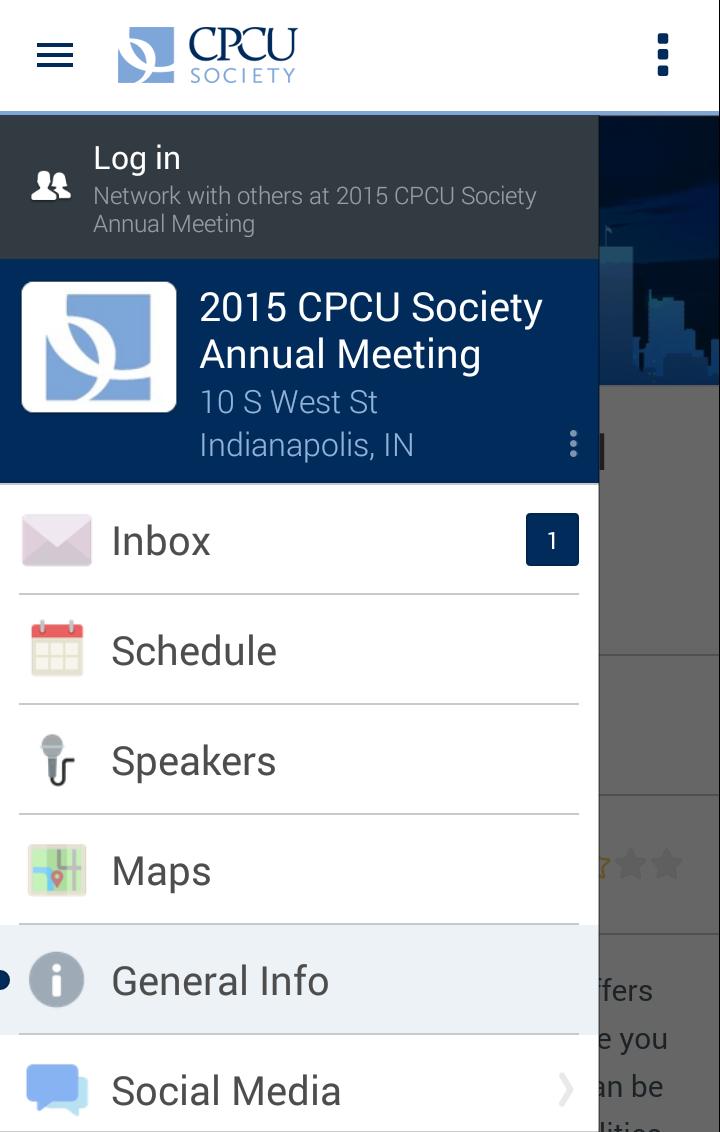Open the Inbox envelope icon
This screenshot has width=720, height=1132.
[x=57, y=539]
